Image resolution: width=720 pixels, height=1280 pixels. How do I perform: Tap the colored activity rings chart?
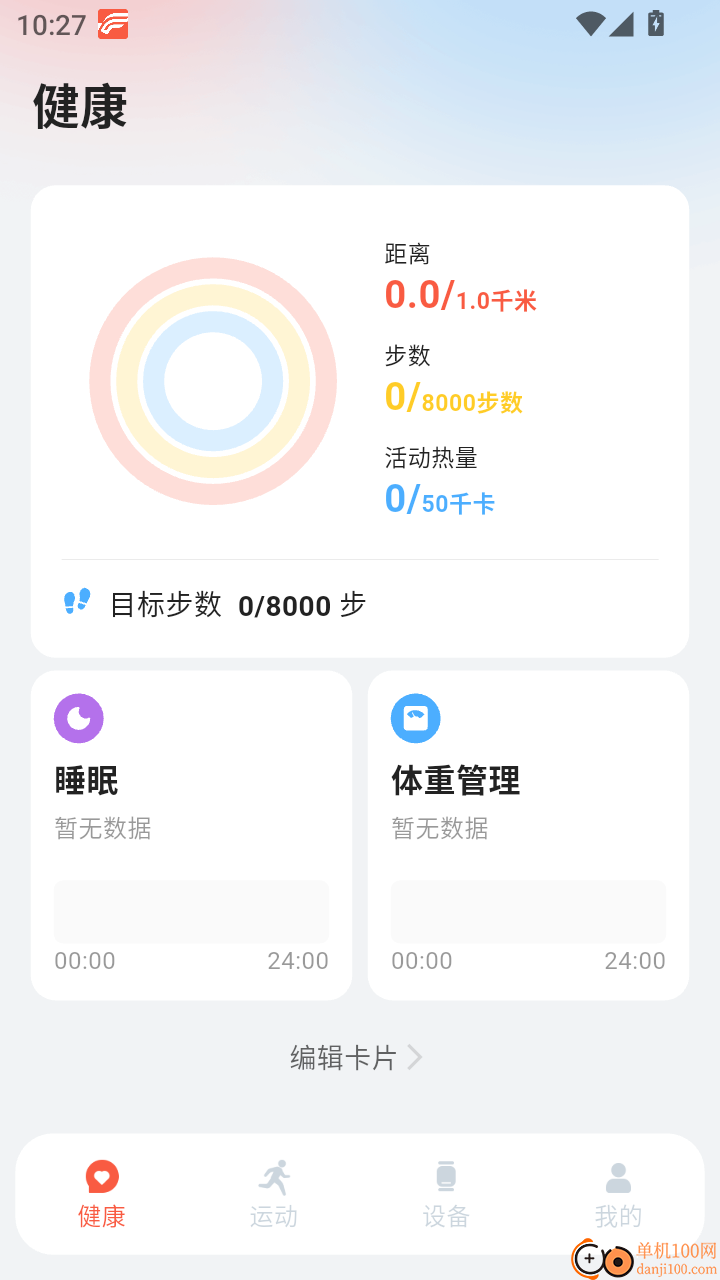click(x=214, y=381)
